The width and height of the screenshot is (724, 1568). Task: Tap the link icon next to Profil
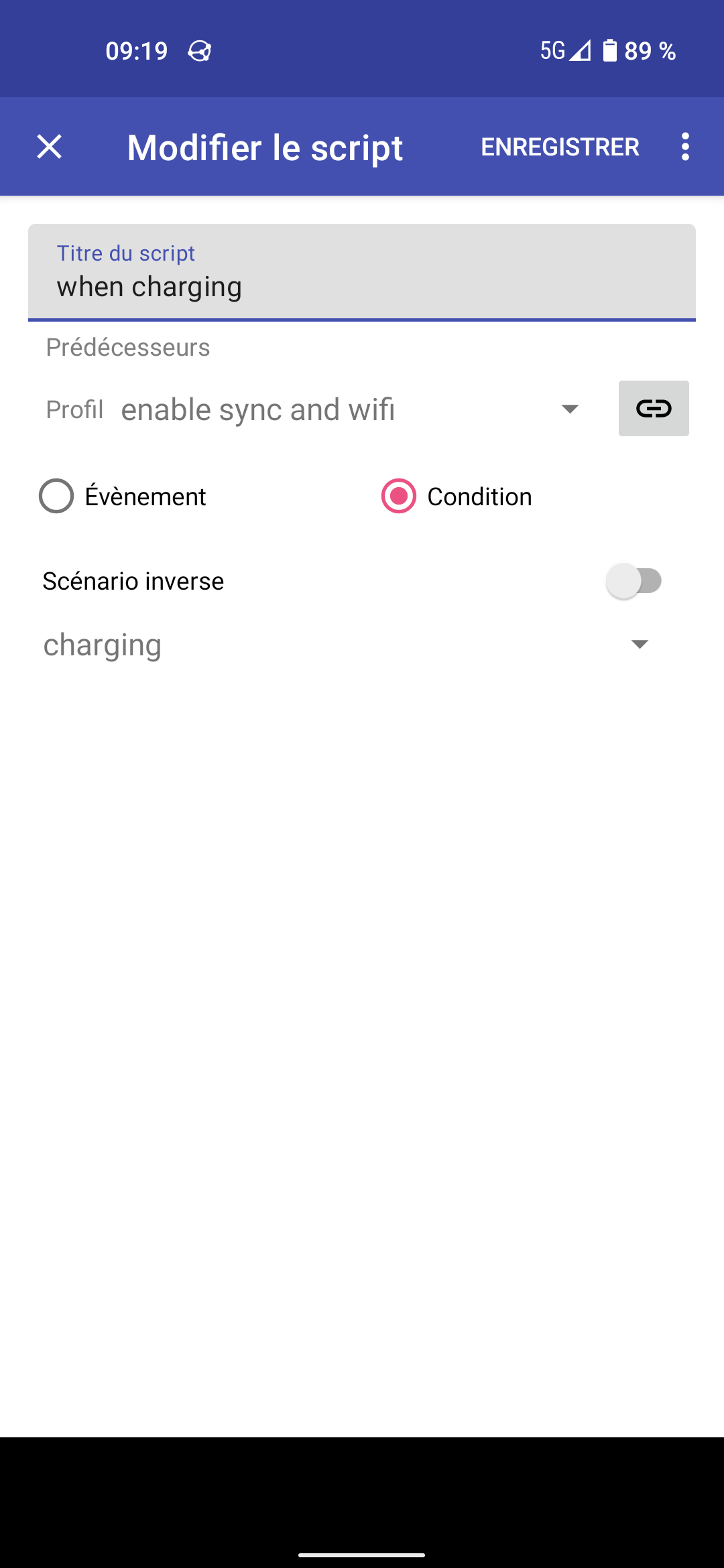[x=654, y=409]
